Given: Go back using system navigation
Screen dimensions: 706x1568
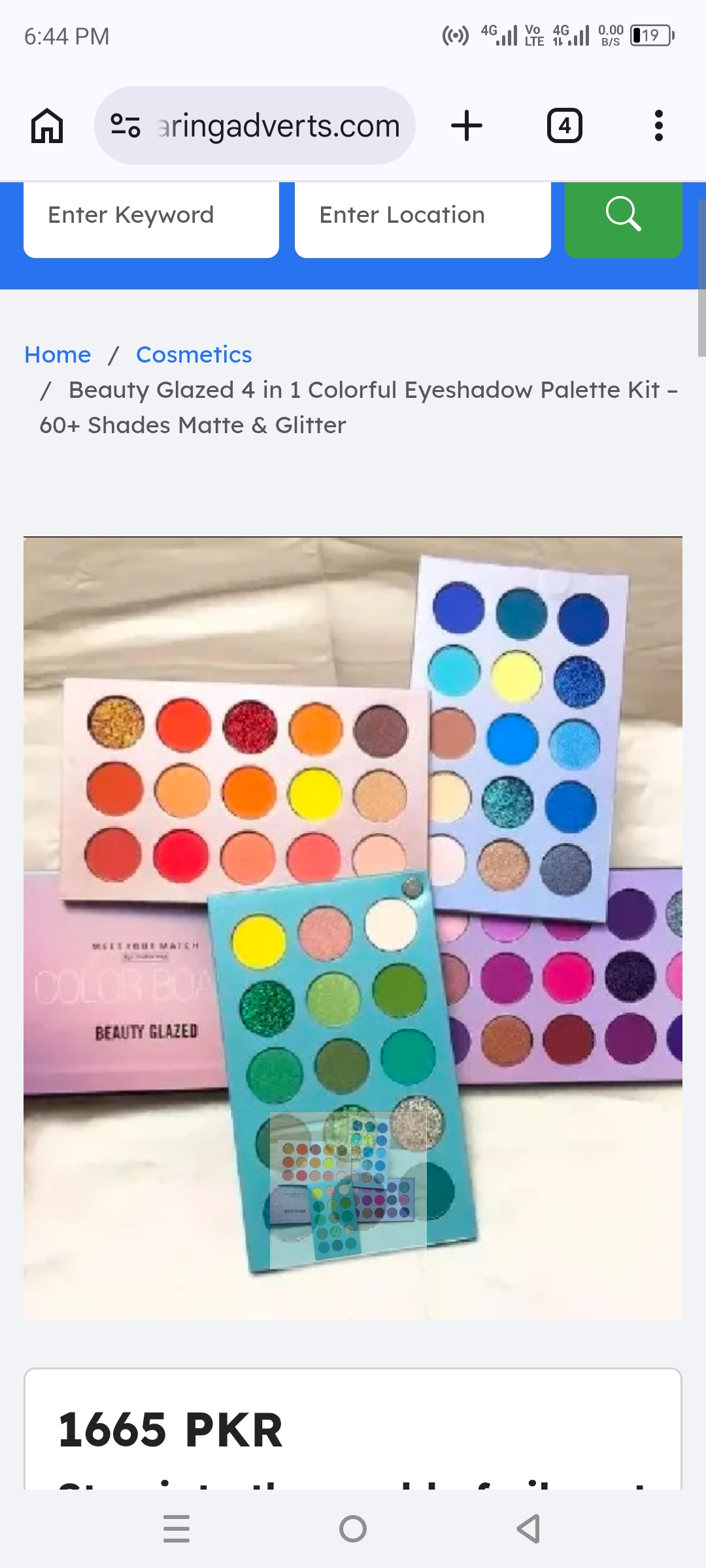Looking at the screenshot, I should click(x=528, y=1529).
